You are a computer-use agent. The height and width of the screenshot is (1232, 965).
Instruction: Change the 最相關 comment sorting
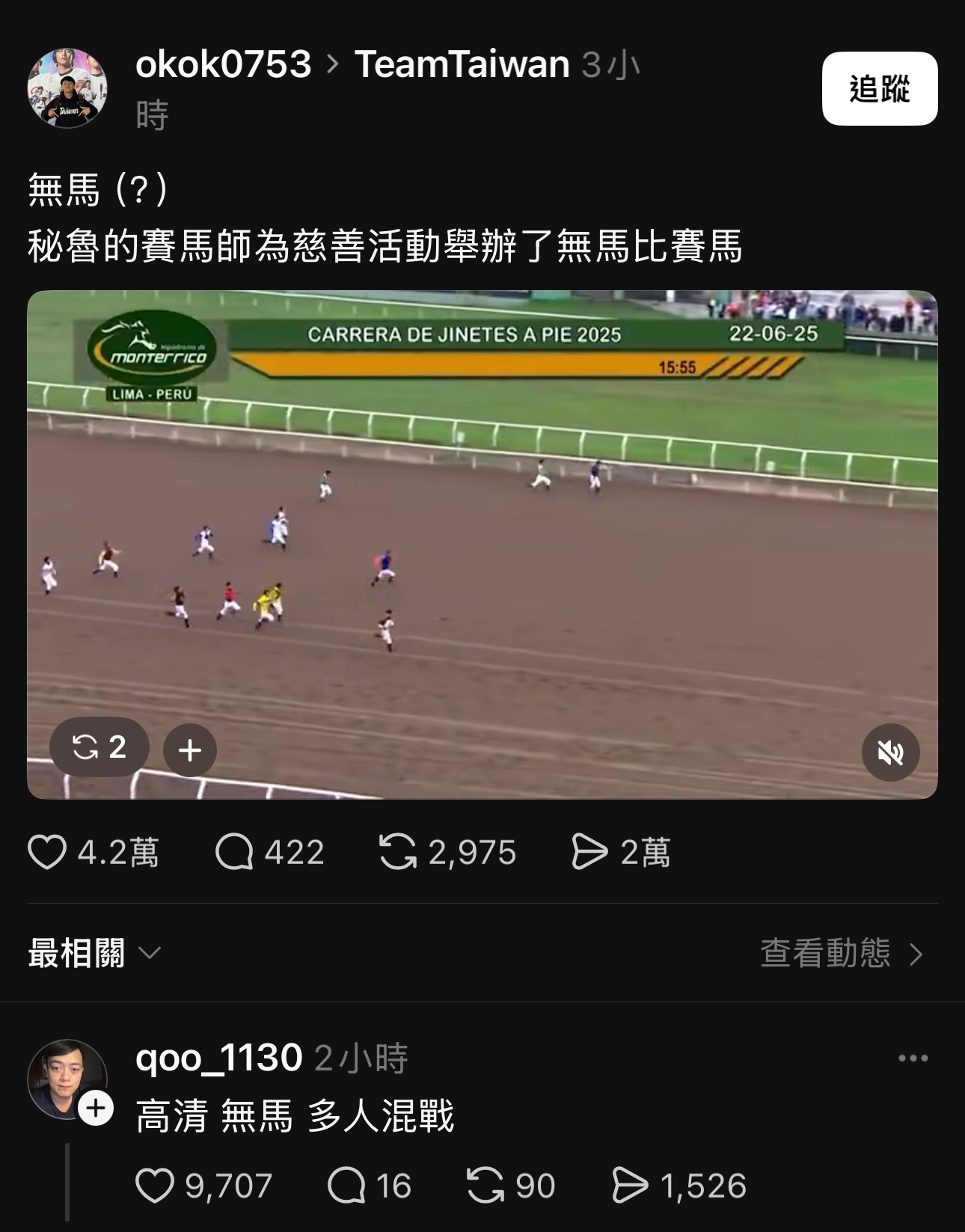click(94, 953)
